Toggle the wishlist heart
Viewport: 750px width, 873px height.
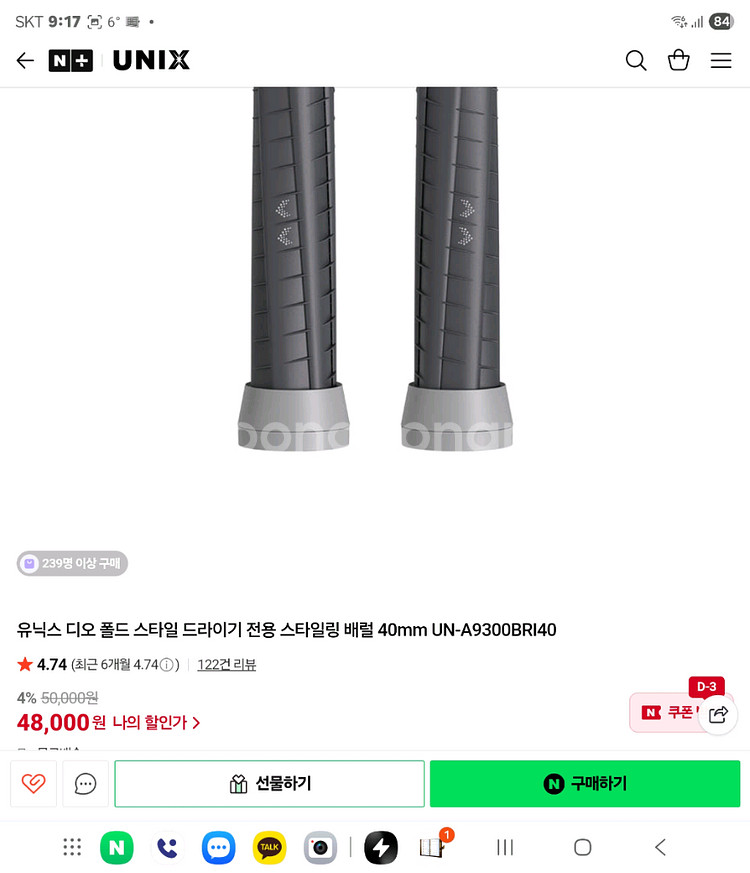pos(33,783)
